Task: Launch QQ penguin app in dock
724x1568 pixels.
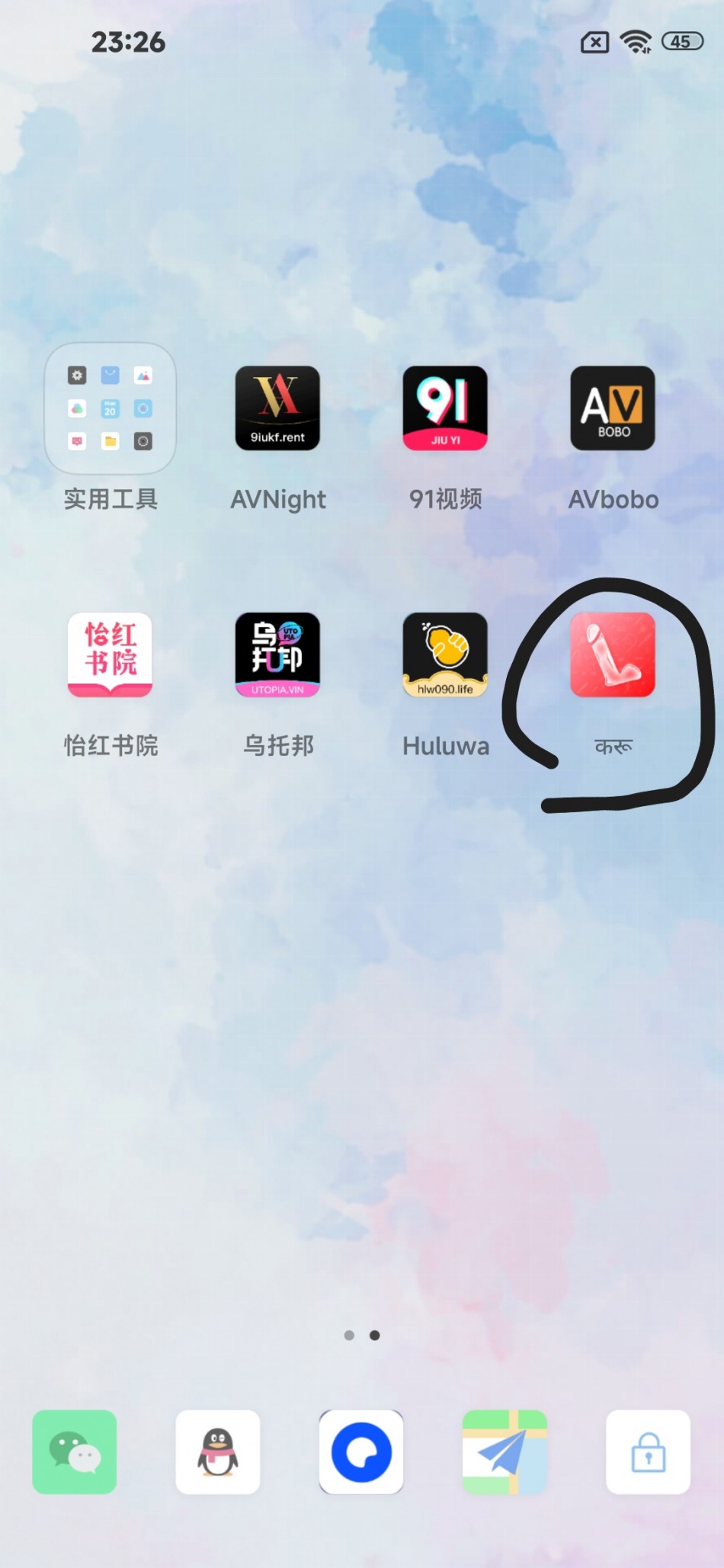Action: click(x=218, y=1451)
